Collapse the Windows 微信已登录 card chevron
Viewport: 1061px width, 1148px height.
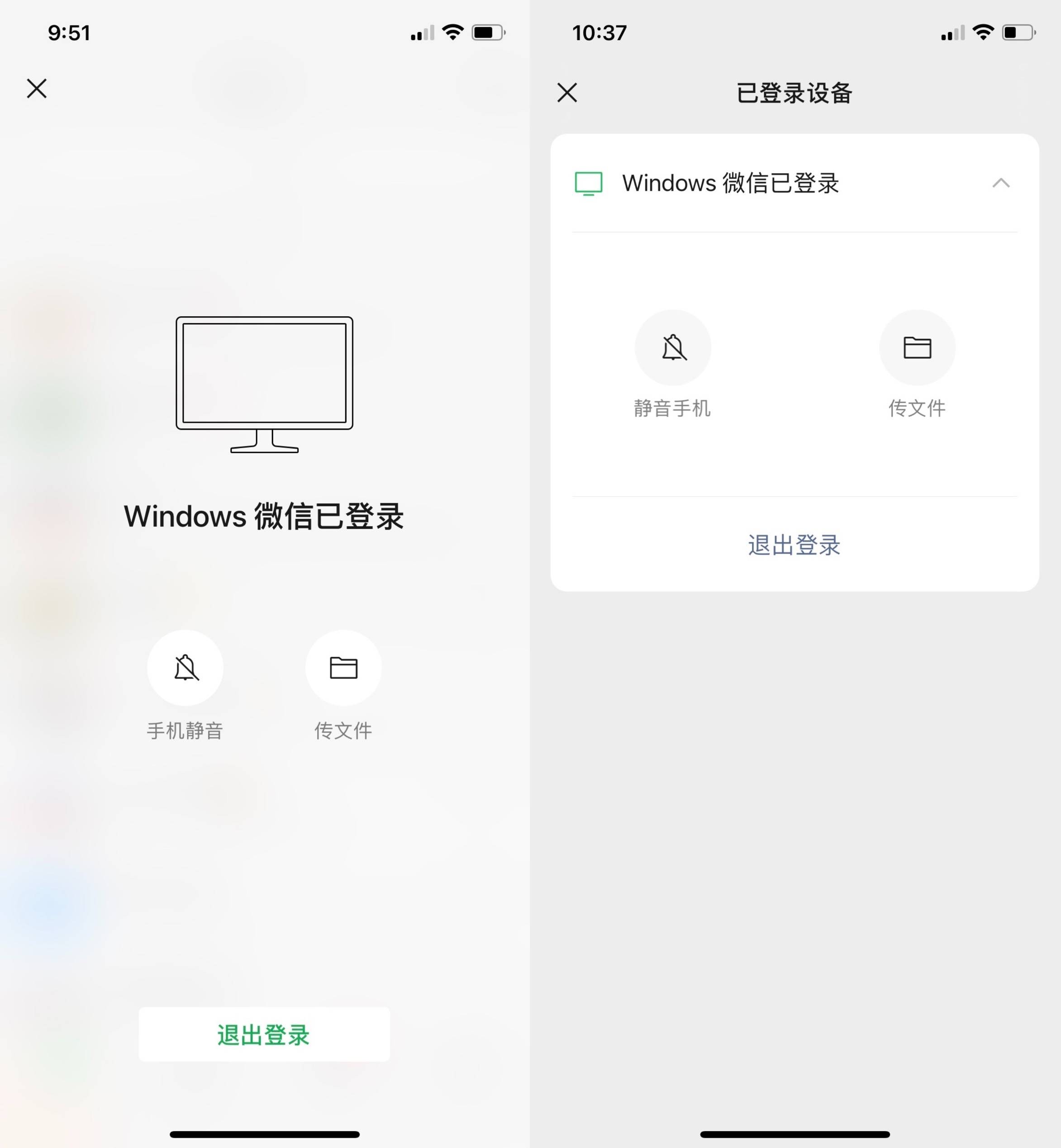click(1000, 183)
